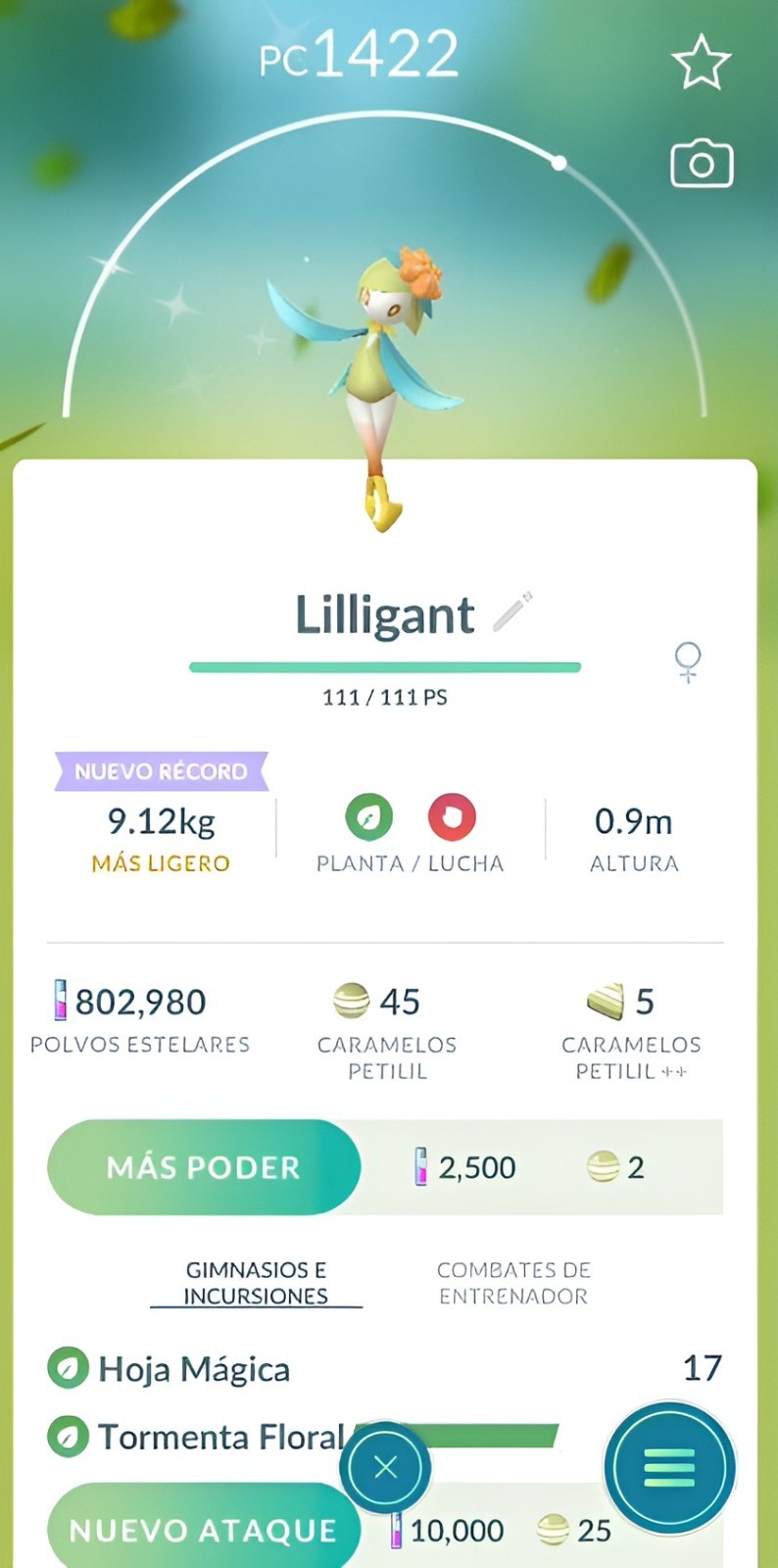Tap NUEVO ATAQUE to unlock a move
The width and height of the screenshot is (778, 1568).
203,1530
